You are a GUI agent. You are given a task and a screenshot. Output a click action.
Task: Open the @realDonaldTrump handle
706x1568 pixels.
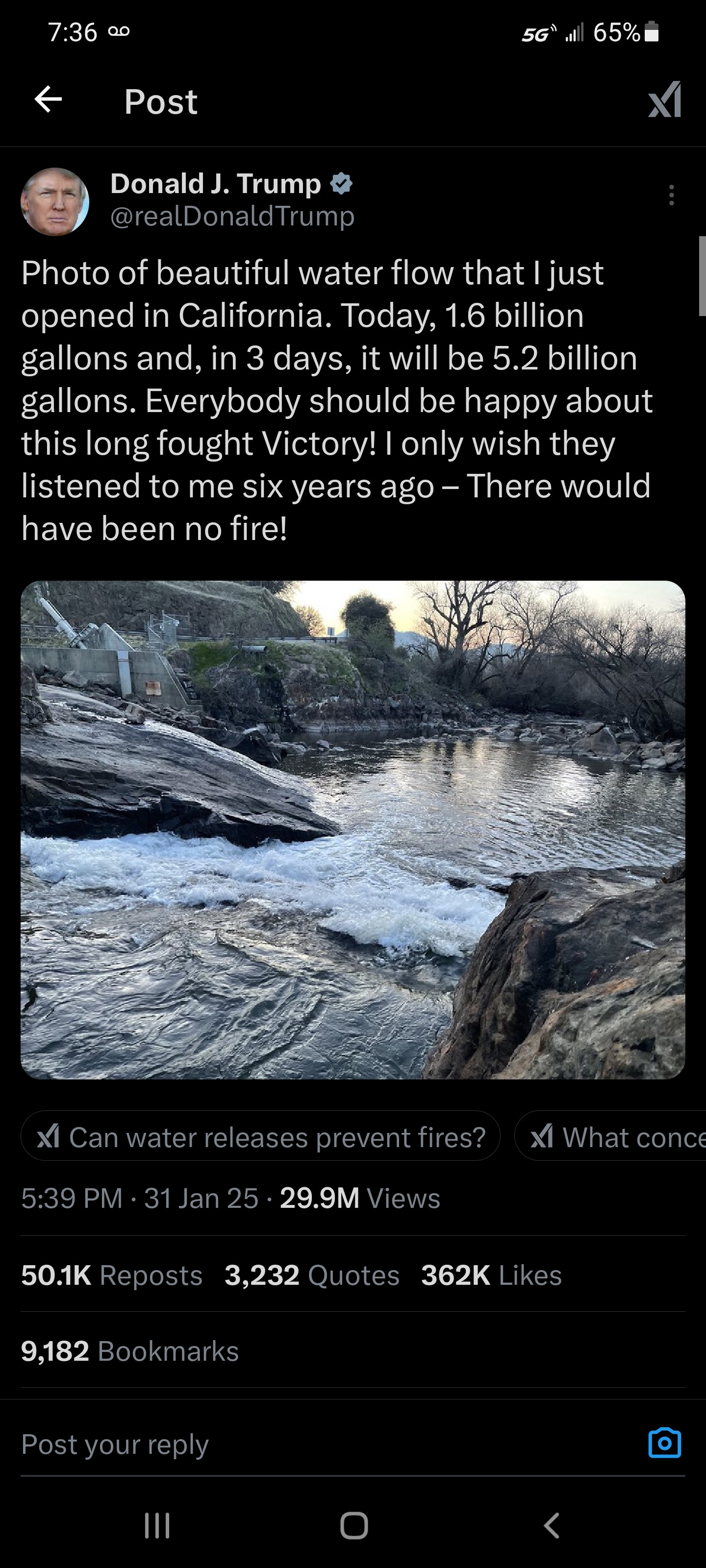click(232, 216)
